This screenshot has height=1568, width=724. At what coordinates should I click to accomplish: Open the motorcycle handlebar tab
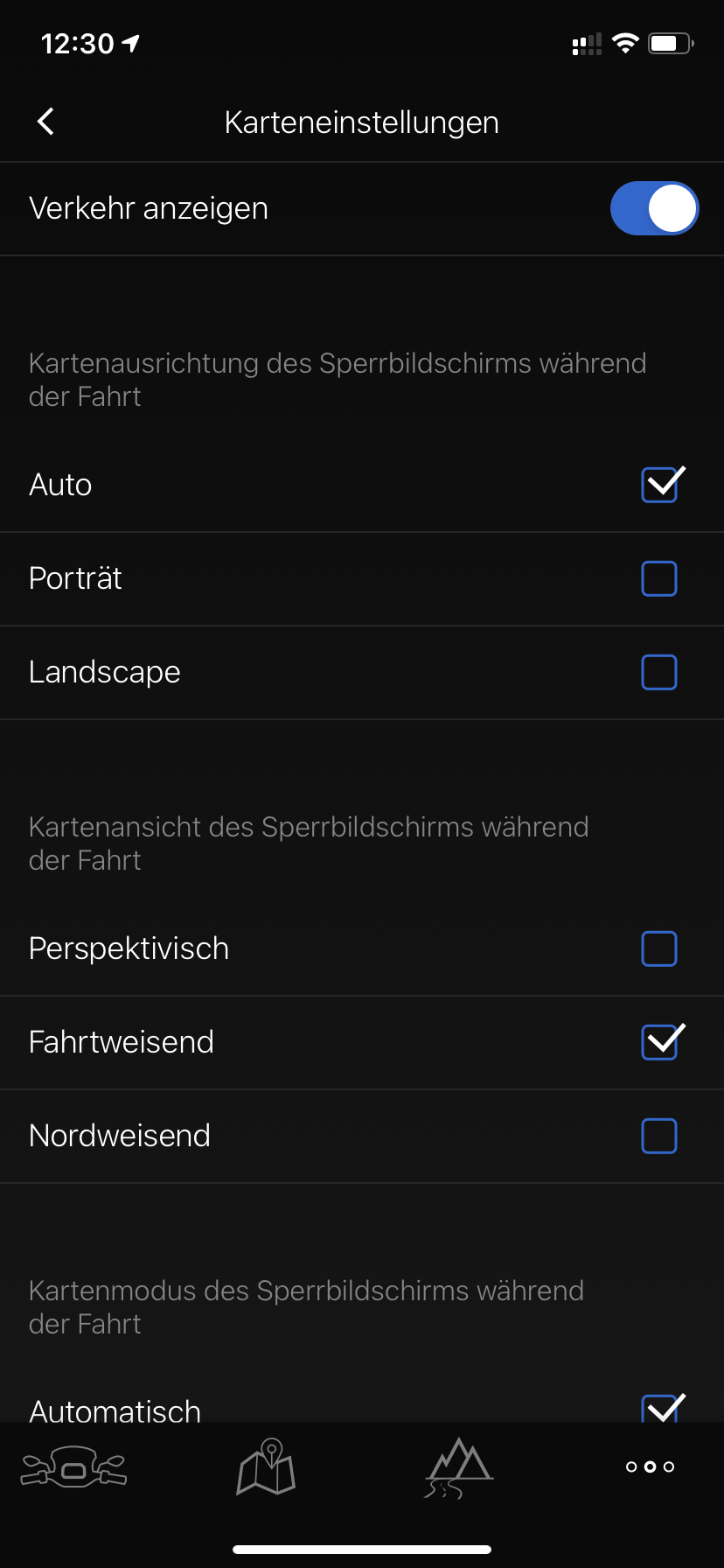73,1466
